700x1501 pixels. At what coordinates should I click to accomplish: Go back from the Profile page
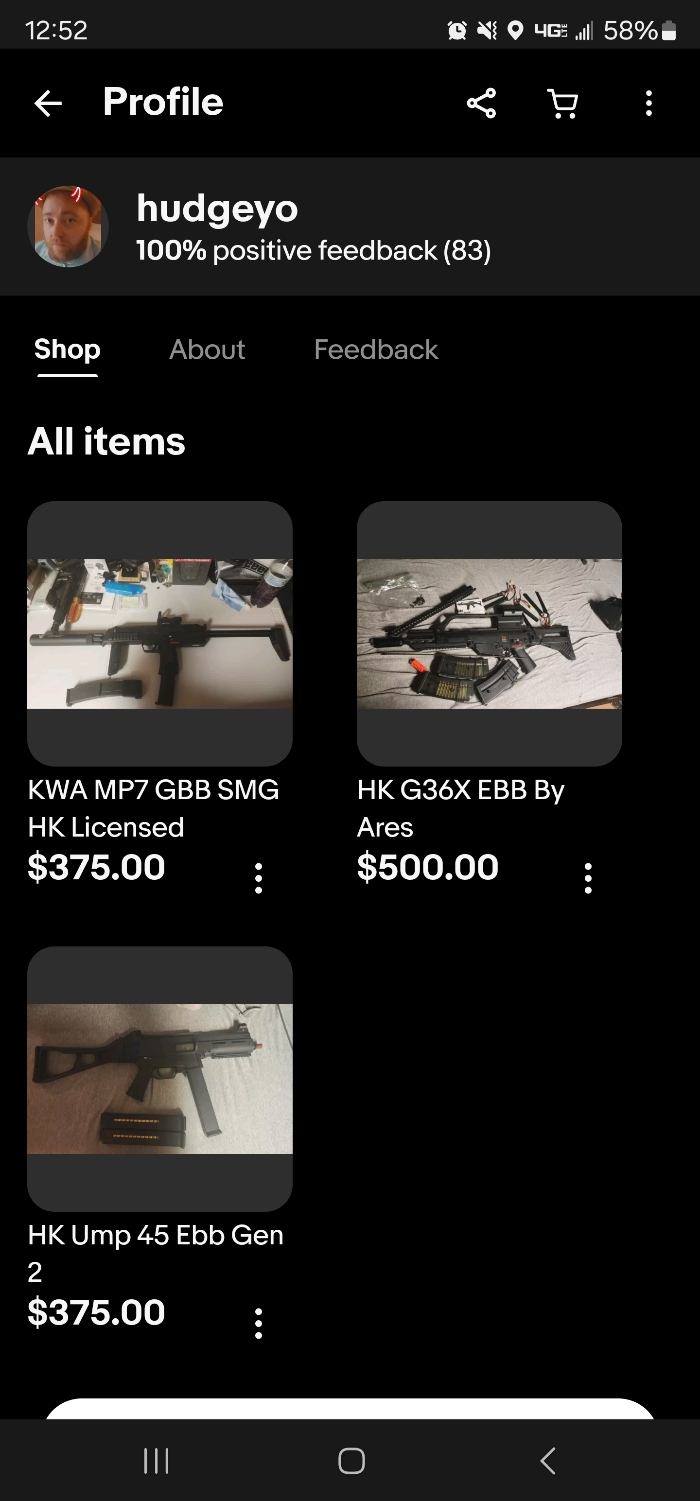click(48, 103)
